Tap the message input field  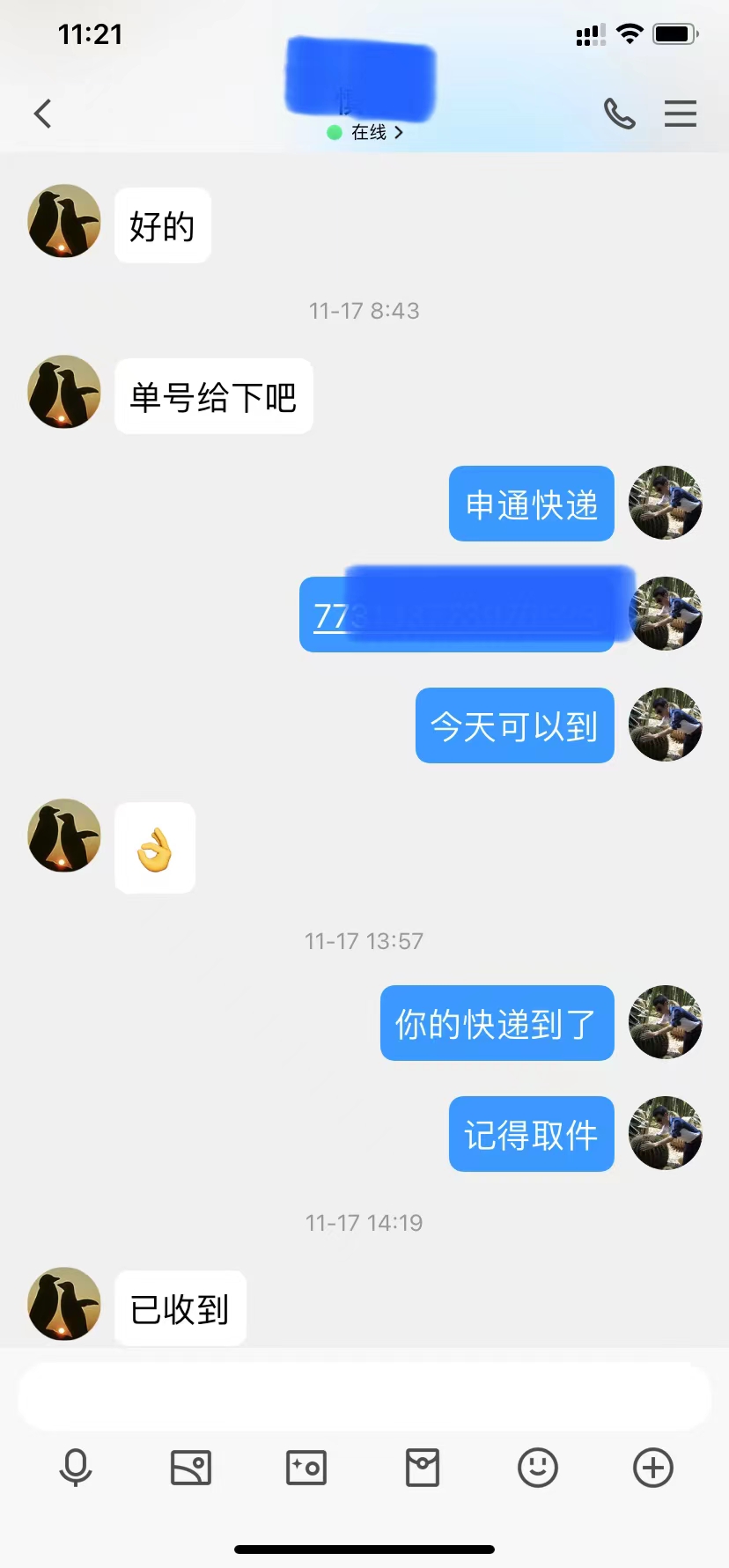364,1395
